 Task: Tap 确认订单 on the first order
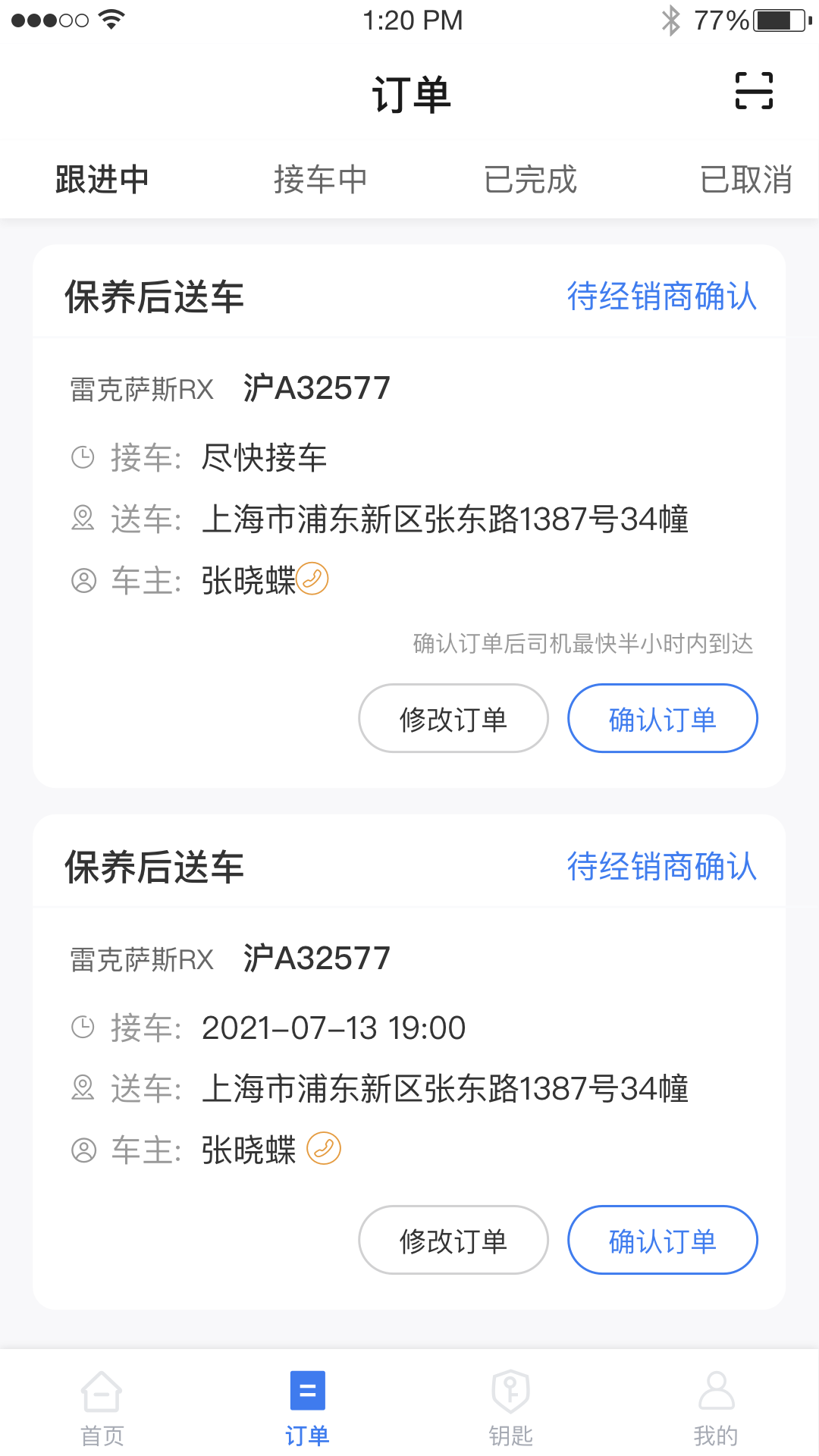coord(662,718)
